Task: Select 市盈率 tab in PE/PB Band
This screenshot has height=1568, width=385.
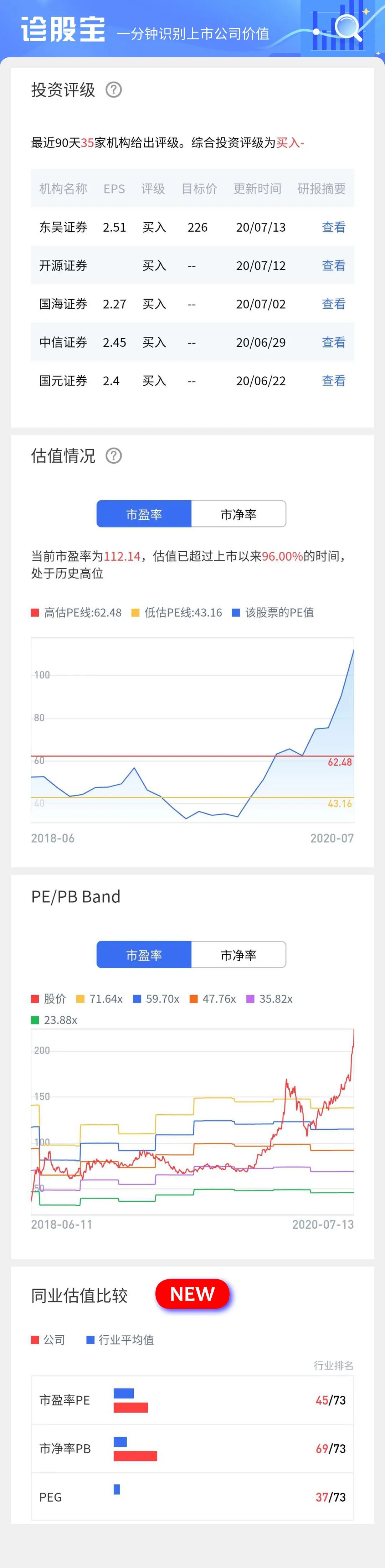Action: point(144,955)
